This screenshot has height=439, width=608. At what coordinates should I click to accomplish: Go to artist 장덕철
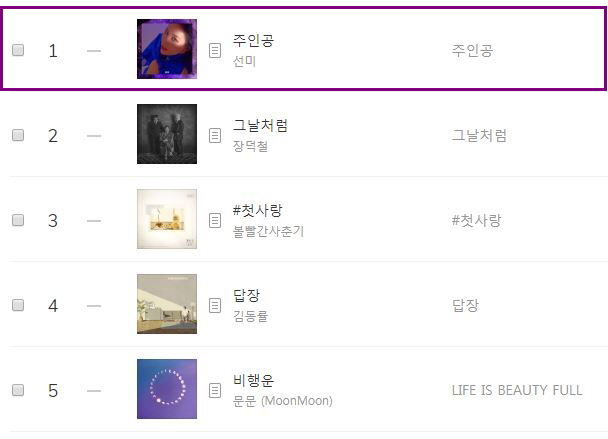point(250,147)
